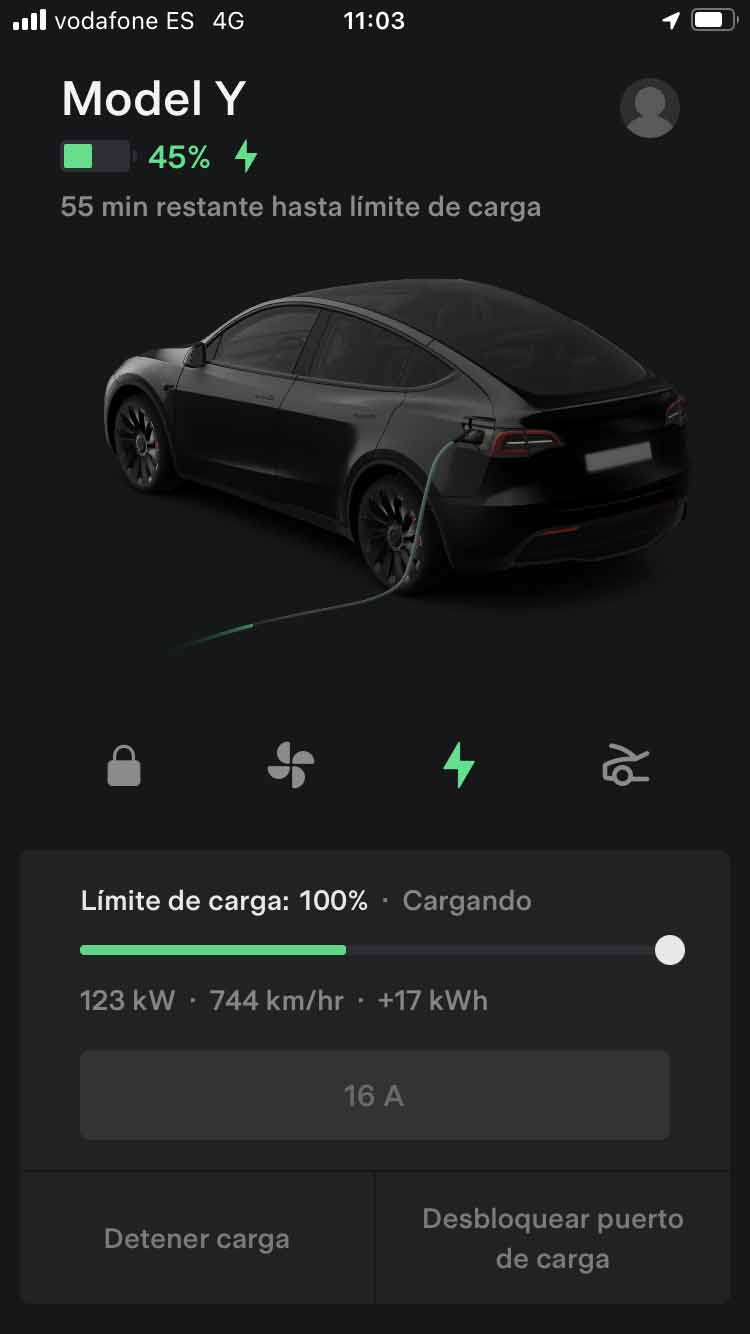Image resolution: width=750 pixels, height=1334 pixels.
Task: Tap the green charging progress bar
Action: tap(210, 949)
